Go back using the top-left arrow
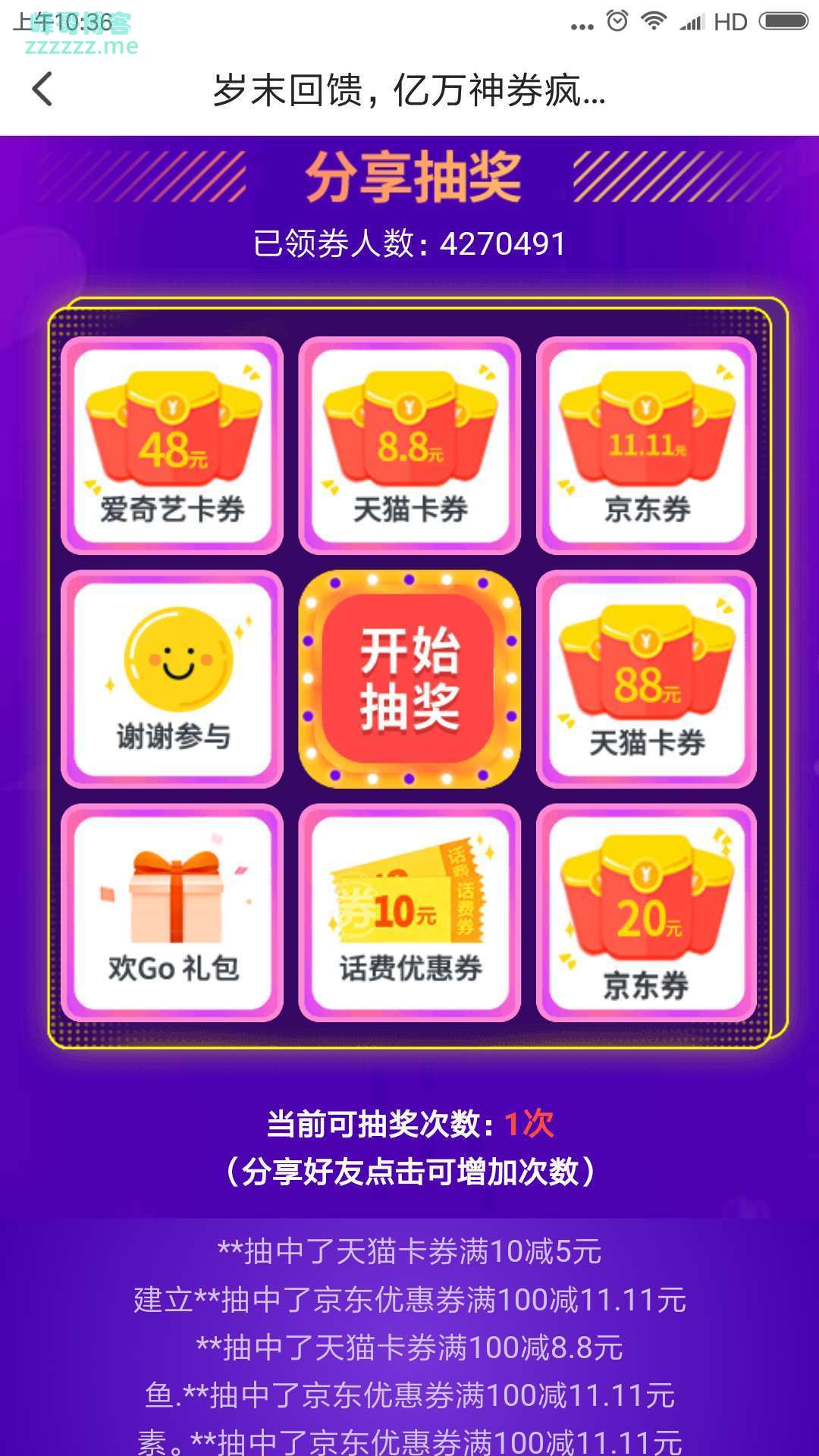819x1456 pixels. (x=42, y=89)
